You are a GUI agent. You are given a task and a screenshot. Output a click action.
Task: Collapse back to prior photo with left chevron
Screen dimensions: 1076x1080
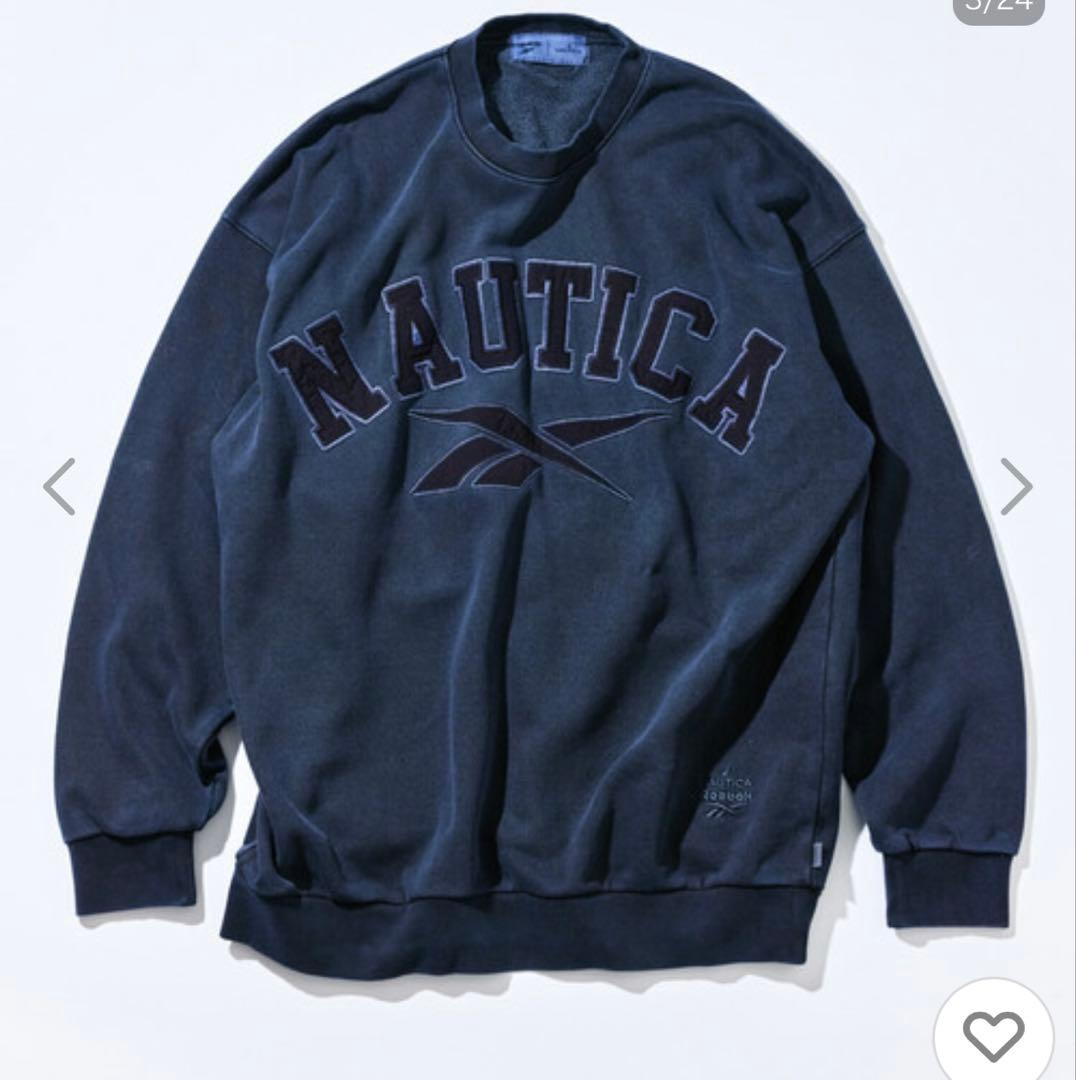coord(57,487)
